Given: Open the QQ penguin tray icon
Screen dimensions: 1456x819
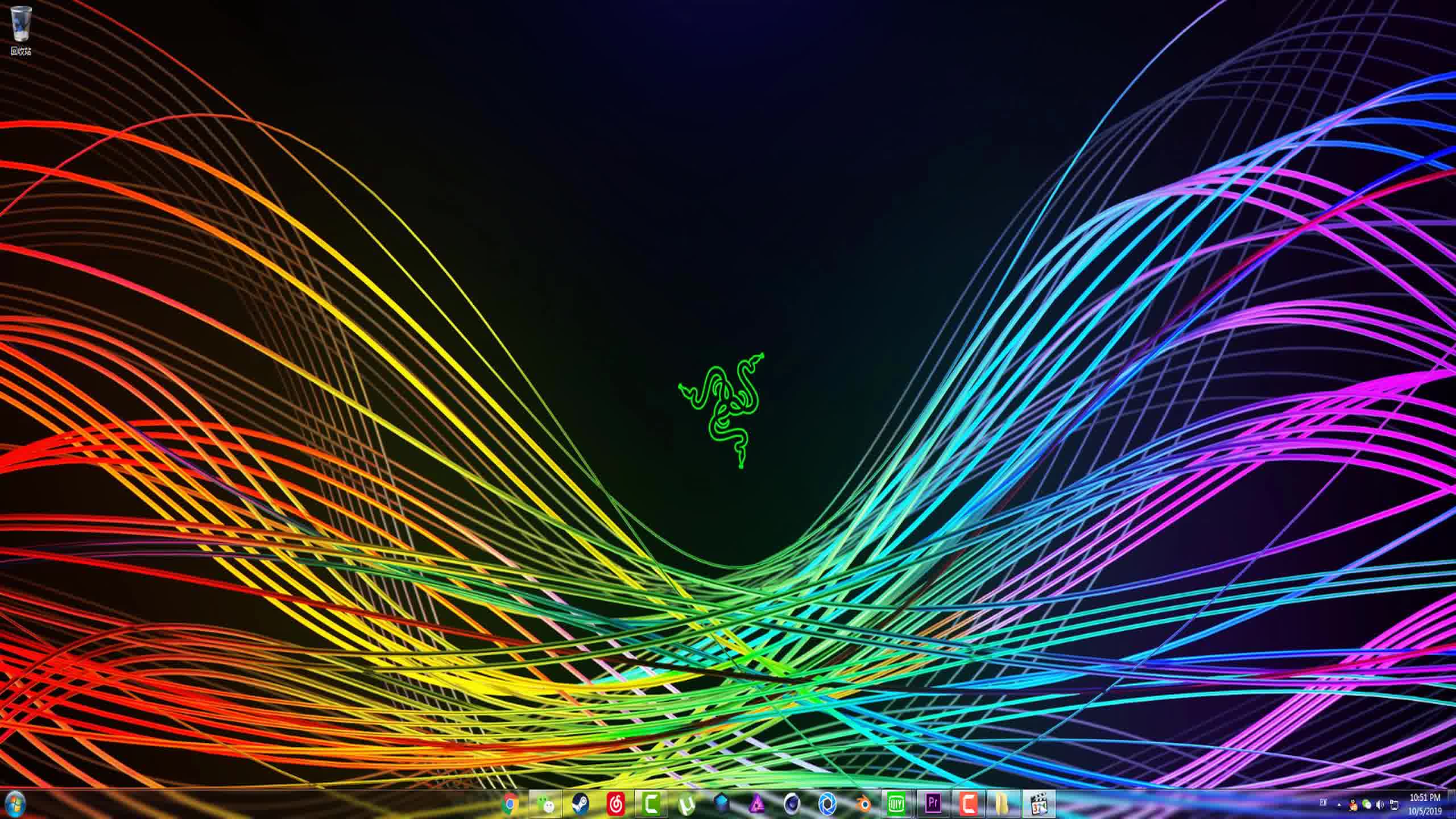Looking at the screenshot, I should (1353, 805).
